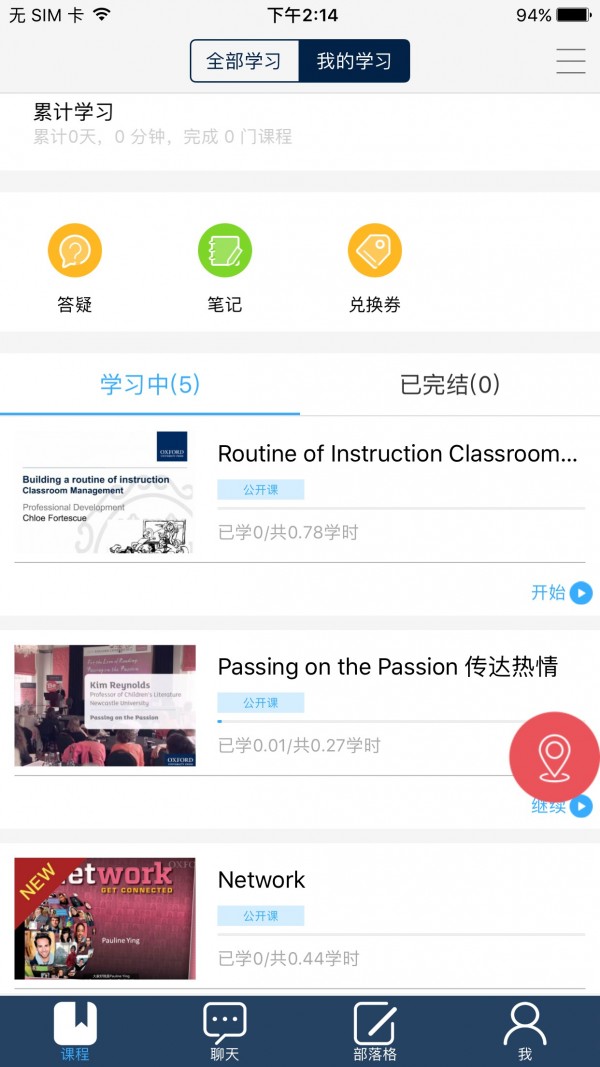Go to 课程 tab
Image resolution: width=600 pixels, height=1067 pixels.
click(75, 1030)
